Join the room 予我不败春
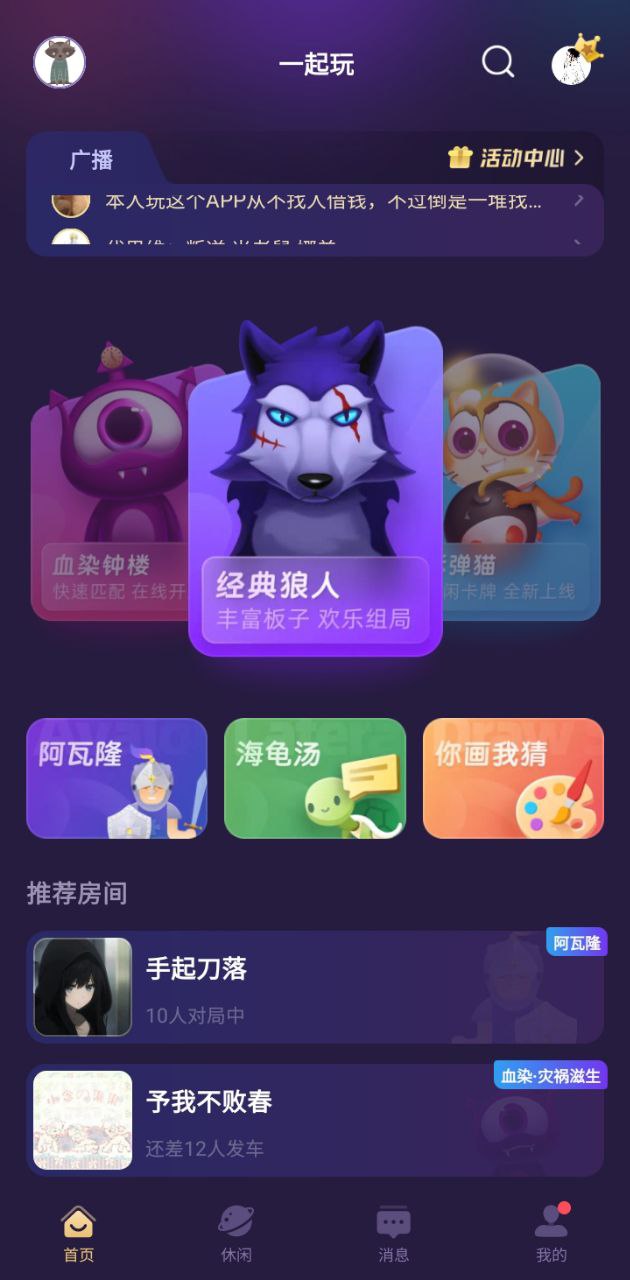This screenshot has height=1280, width=630. coord(315,1121)
